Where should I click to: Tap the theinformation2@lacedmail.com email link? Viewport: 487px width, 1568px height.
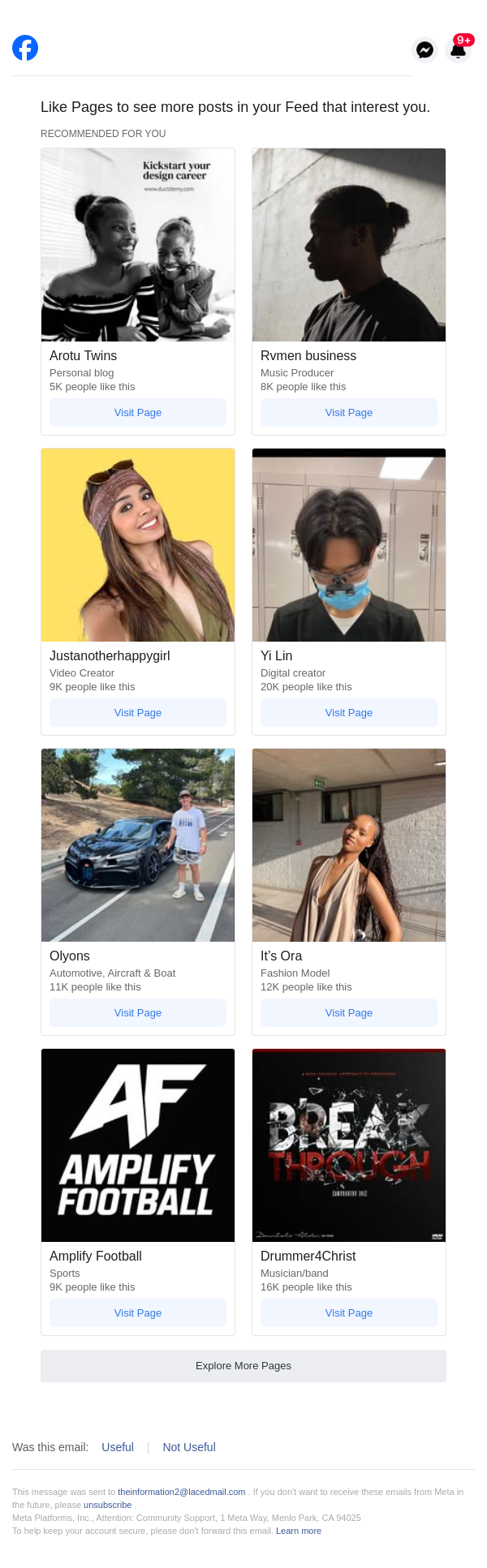(181, 1492)
